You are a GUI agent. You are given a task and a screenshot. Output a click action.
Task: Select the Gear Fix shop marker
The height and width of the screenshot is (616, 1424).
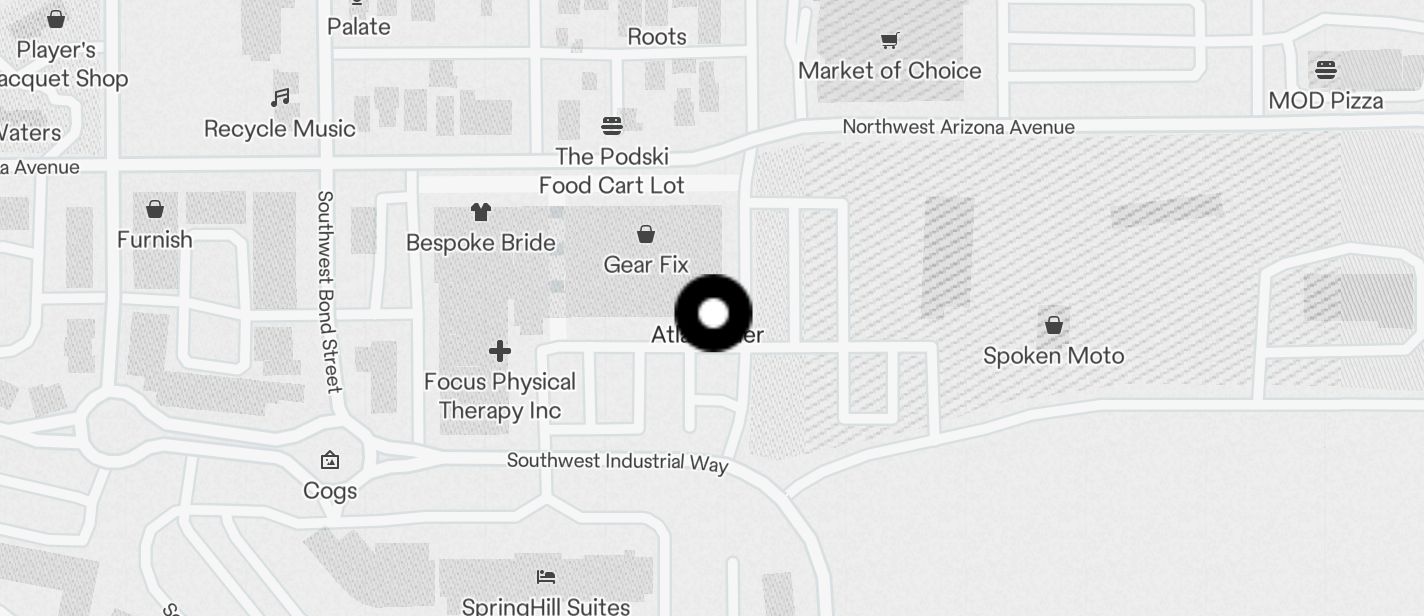646,235
